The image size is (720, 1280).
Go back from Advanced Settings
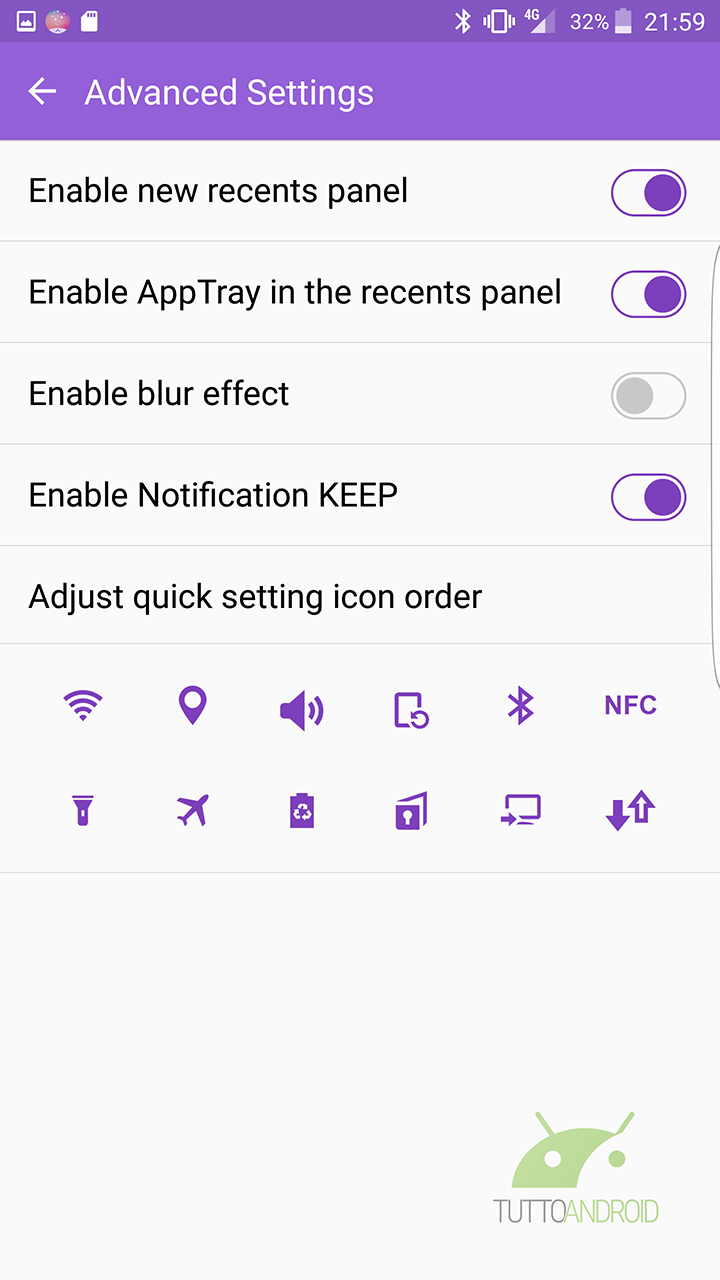tap(42, 92)
